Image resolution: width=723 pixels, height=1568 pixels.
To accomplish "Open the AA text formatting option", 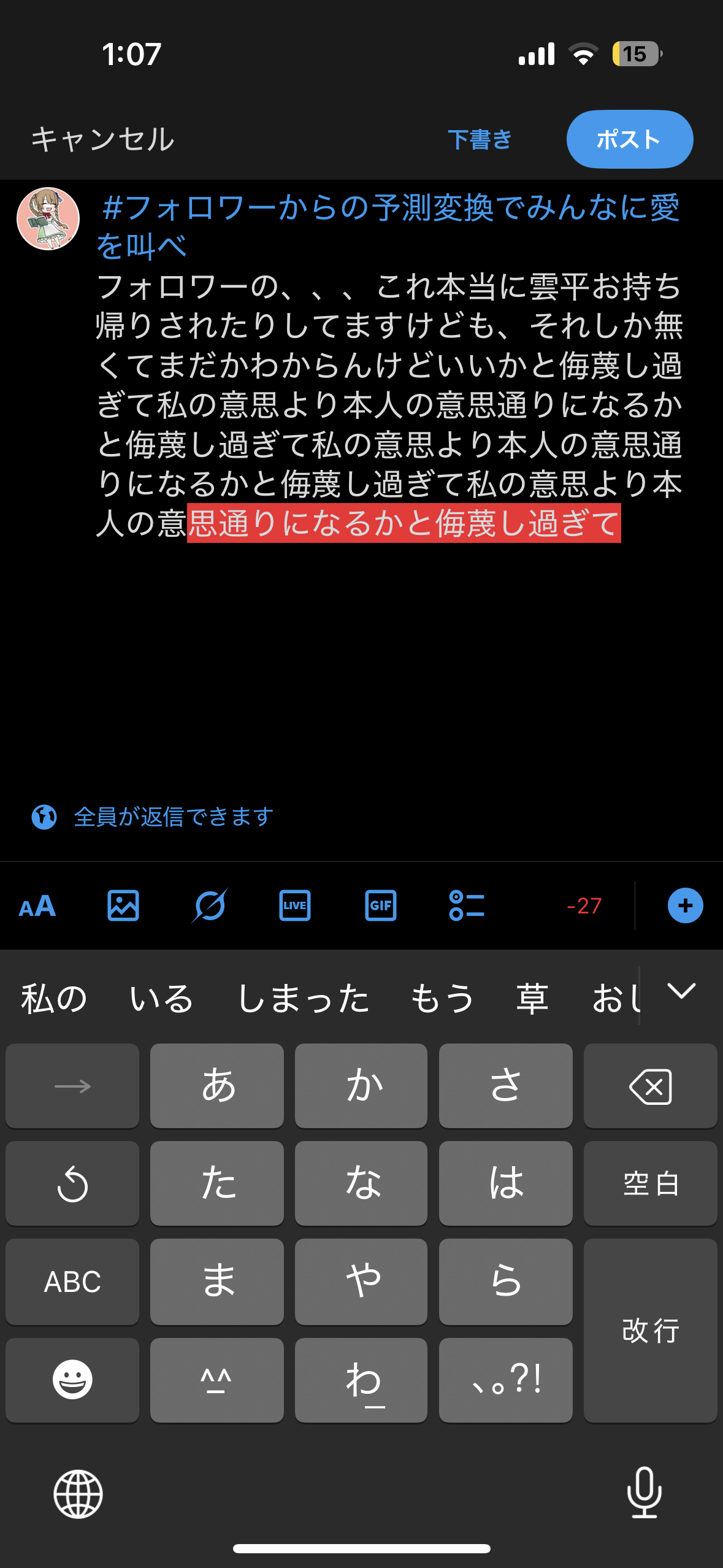I will pyautogui.click(x=37, y=906).
